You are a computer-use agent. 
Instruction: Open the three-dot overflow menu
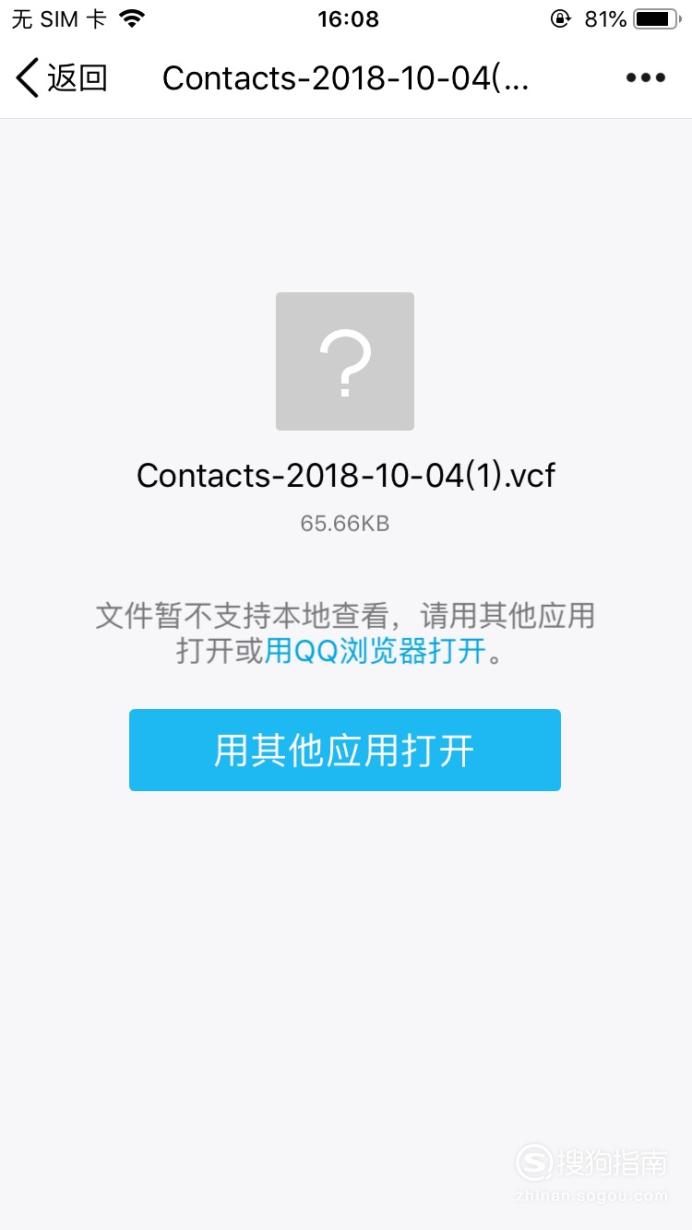(645, 78)
